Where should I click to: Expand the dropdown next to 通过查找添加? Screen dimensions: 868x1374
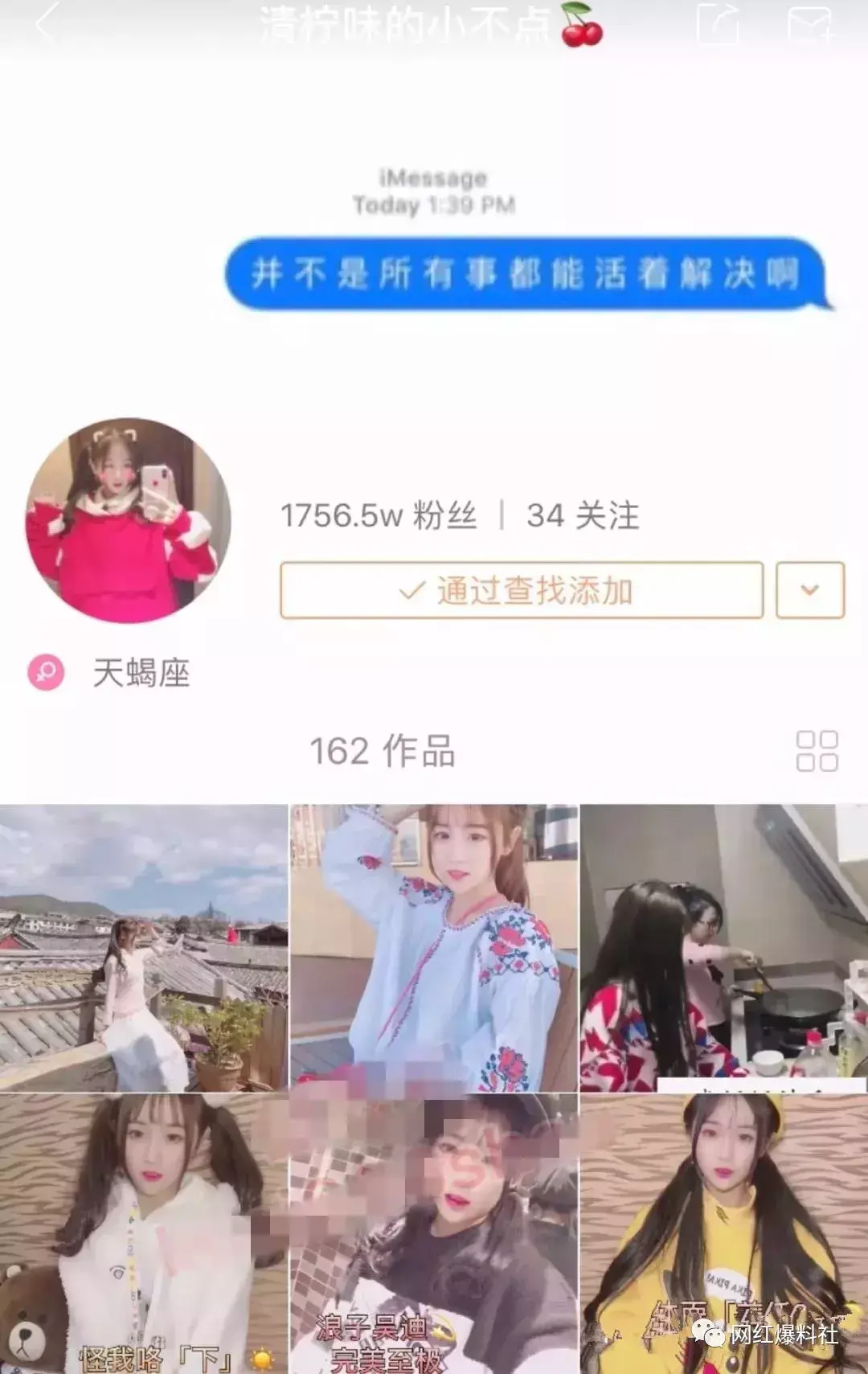point(809,591)
